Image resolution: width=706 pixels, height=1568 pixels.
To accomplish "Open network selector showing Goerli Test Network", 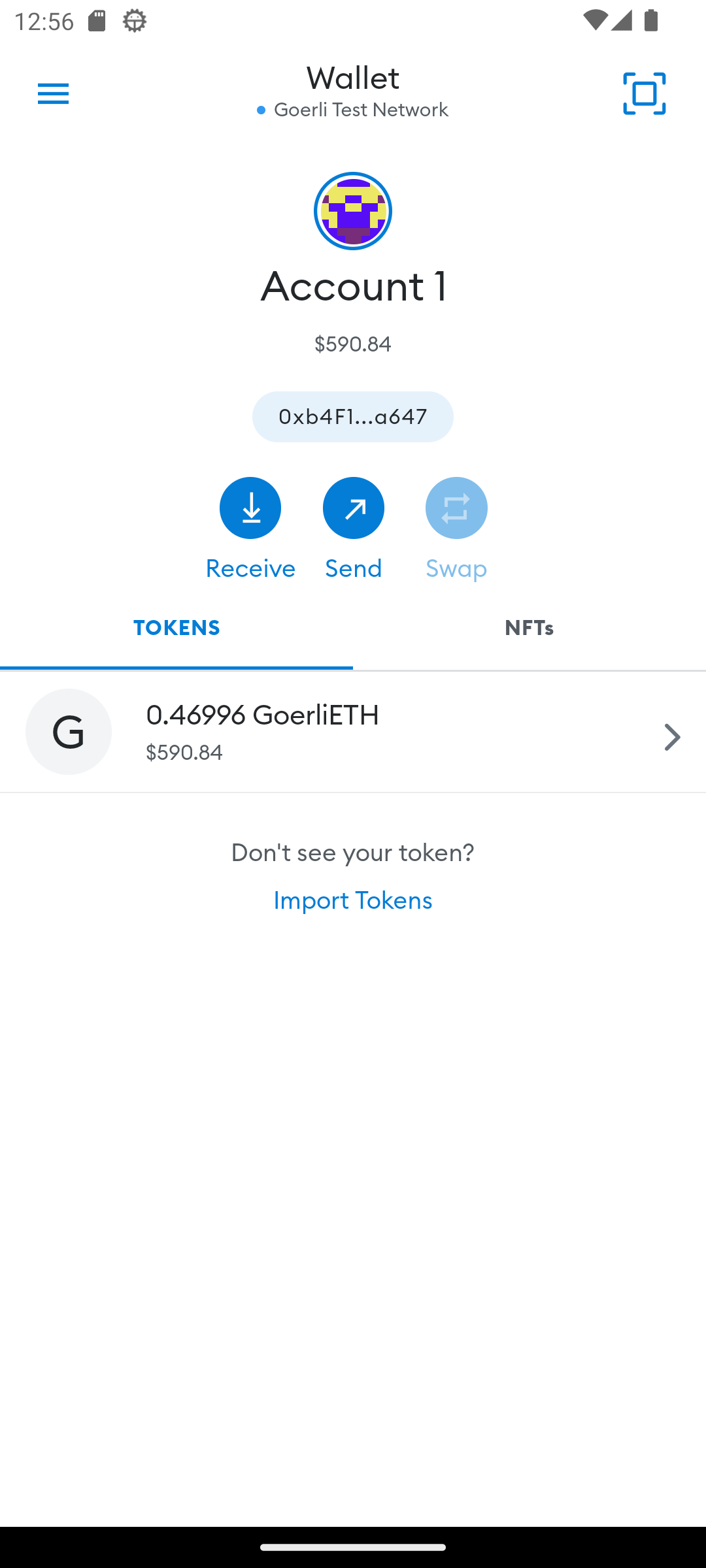I will tap(353, 109).
